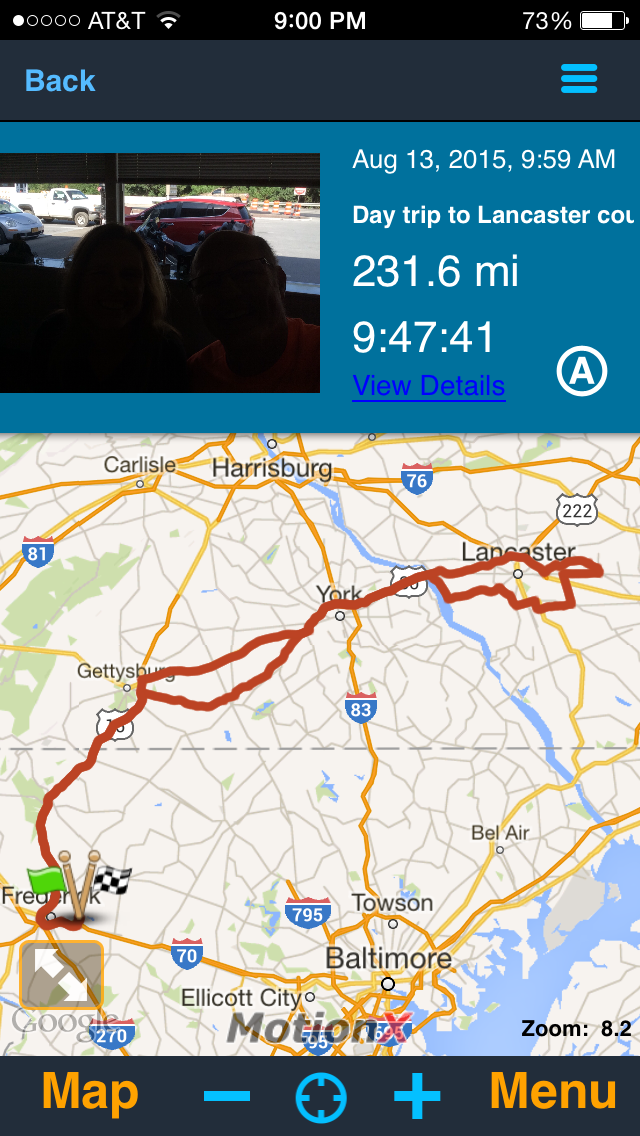Zoom out with the minus button
Viewport: 640px width, 1136px height.
tap(227, 1096)
